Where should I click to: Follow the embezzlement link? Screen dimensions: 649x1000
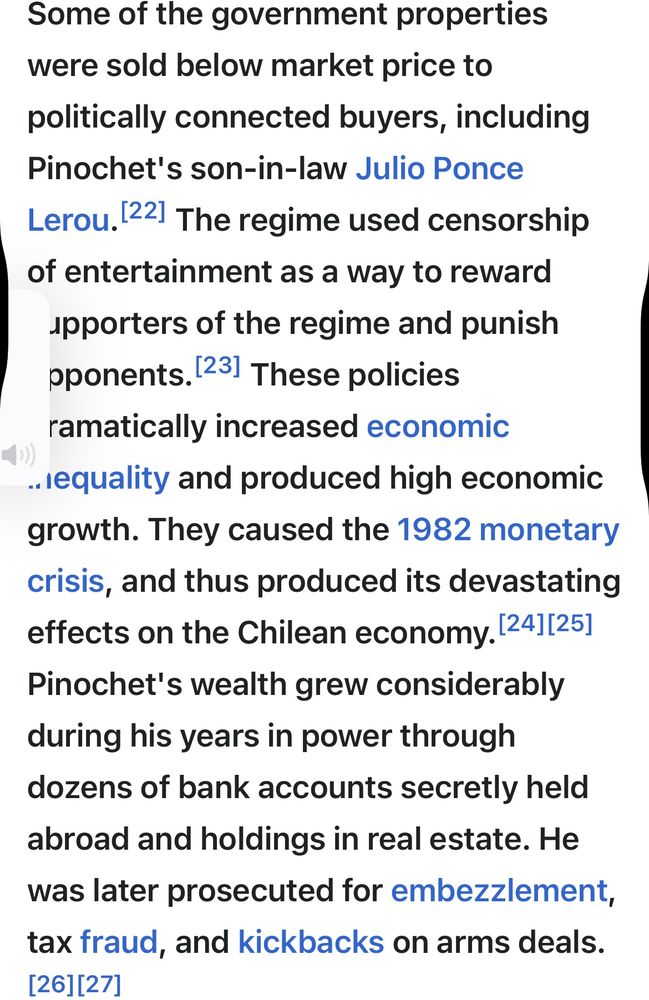[499, 890]
